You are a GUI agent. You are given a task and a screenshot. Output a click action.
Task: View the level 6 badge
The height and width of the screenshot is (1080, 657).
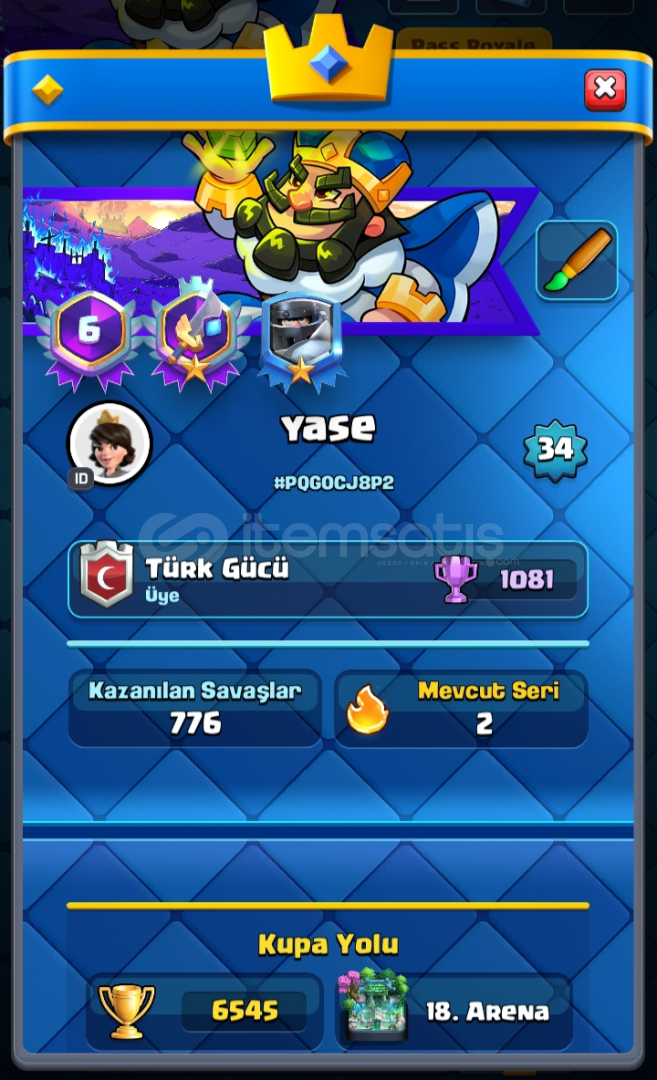click(x=90, y=335)
